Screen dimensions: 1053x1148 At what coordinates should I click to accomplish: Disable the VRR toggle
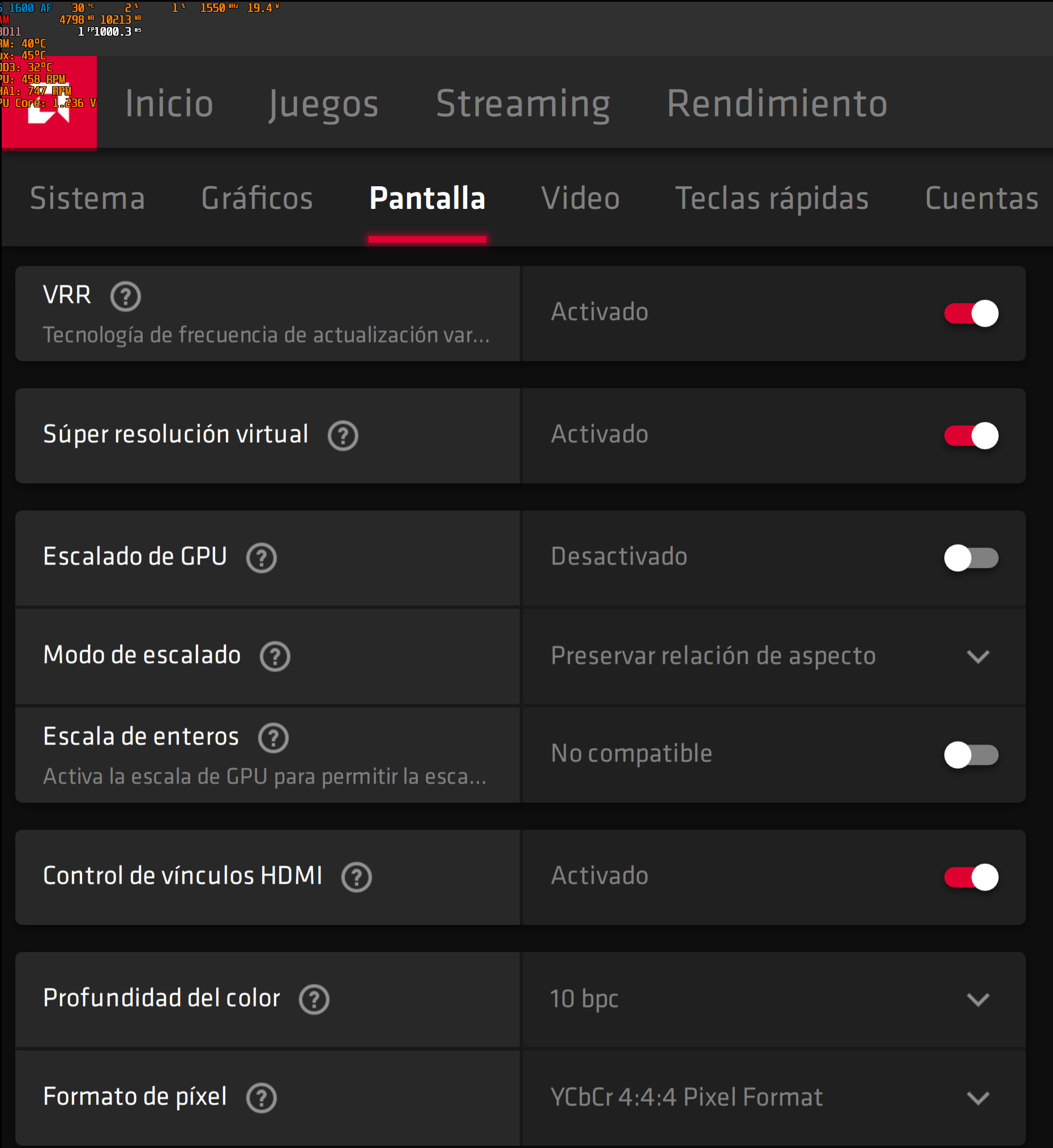pyautogui.click(x=970, y=314)
